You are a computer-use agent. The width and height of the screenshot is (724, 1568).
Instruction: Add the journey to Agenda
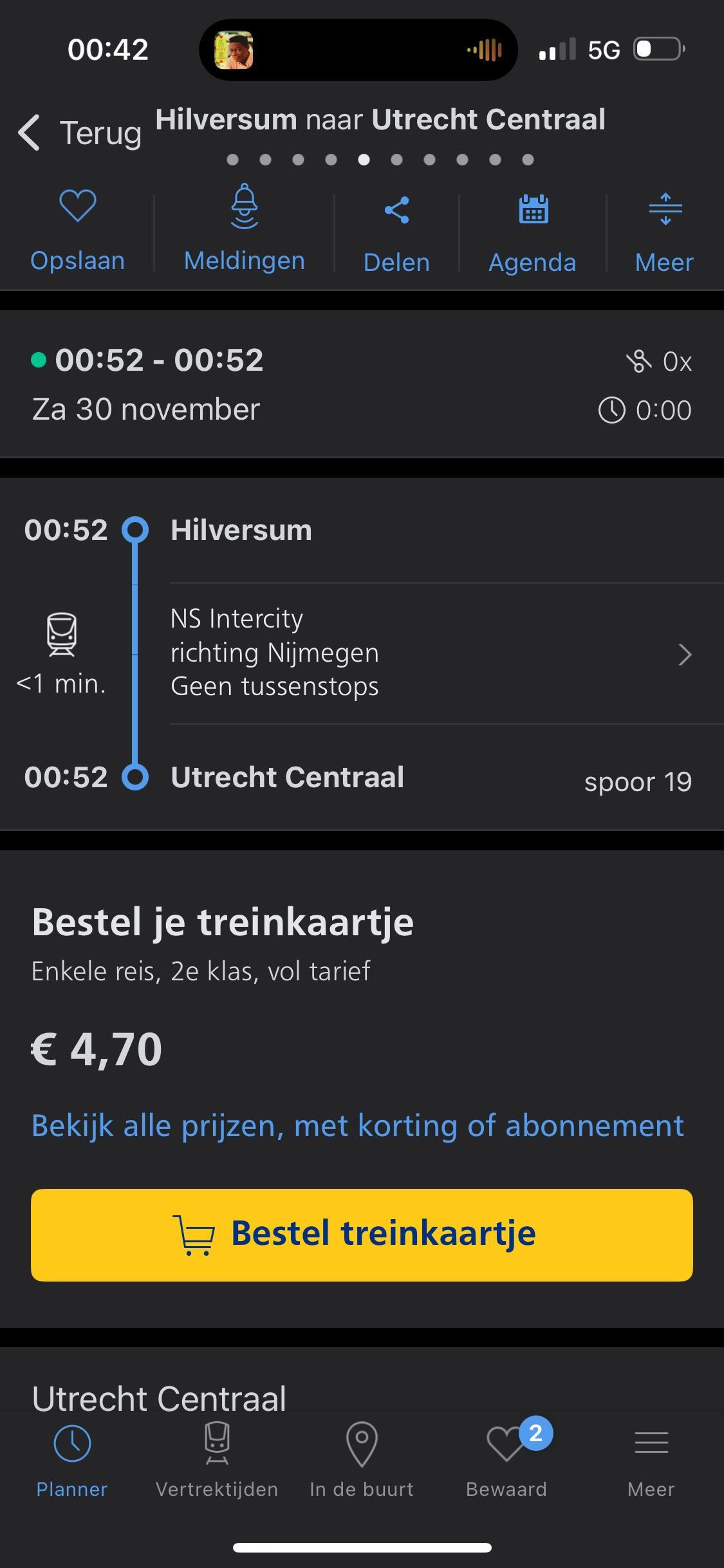tap(533, 233)
